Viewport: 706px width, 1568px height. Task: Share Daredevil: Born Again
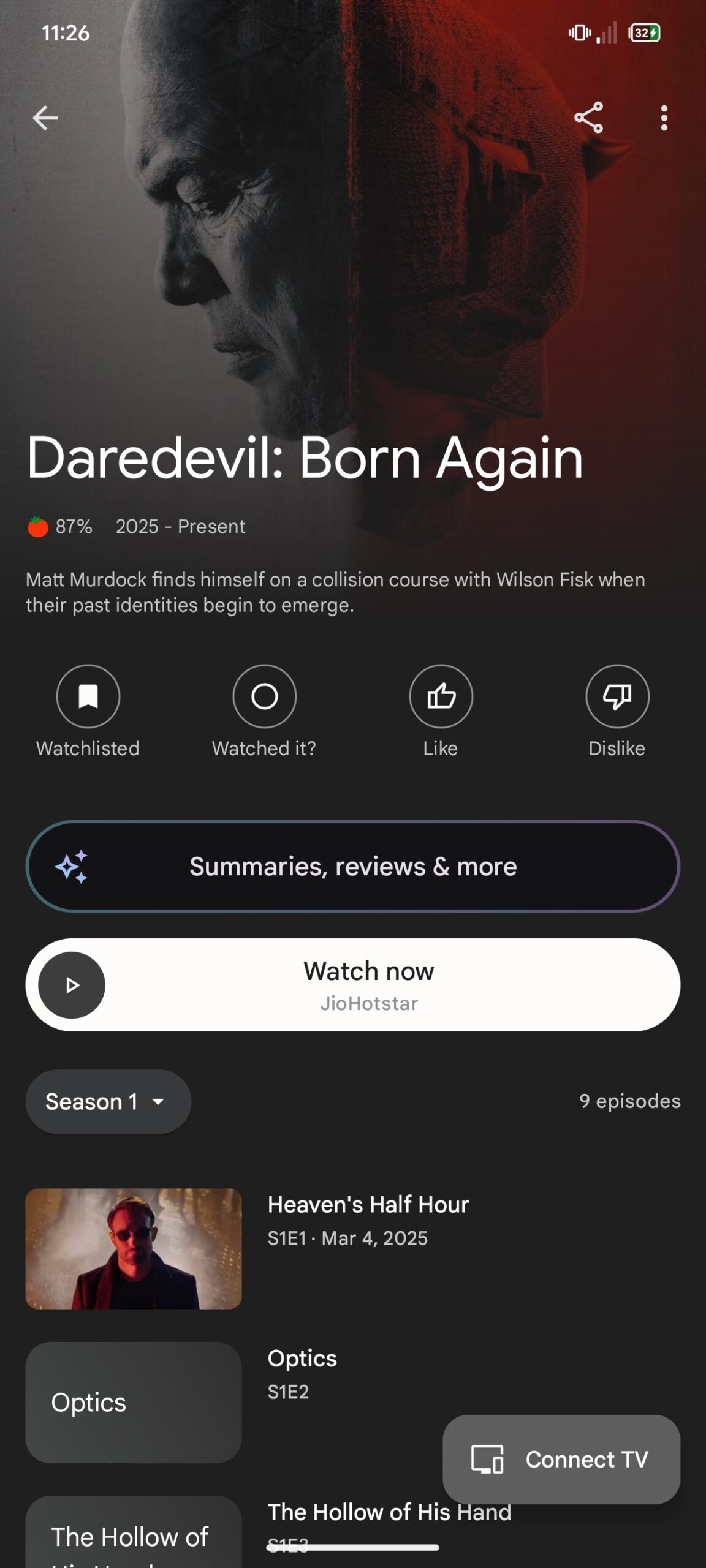pyautogui.click(x=588, y=118)
